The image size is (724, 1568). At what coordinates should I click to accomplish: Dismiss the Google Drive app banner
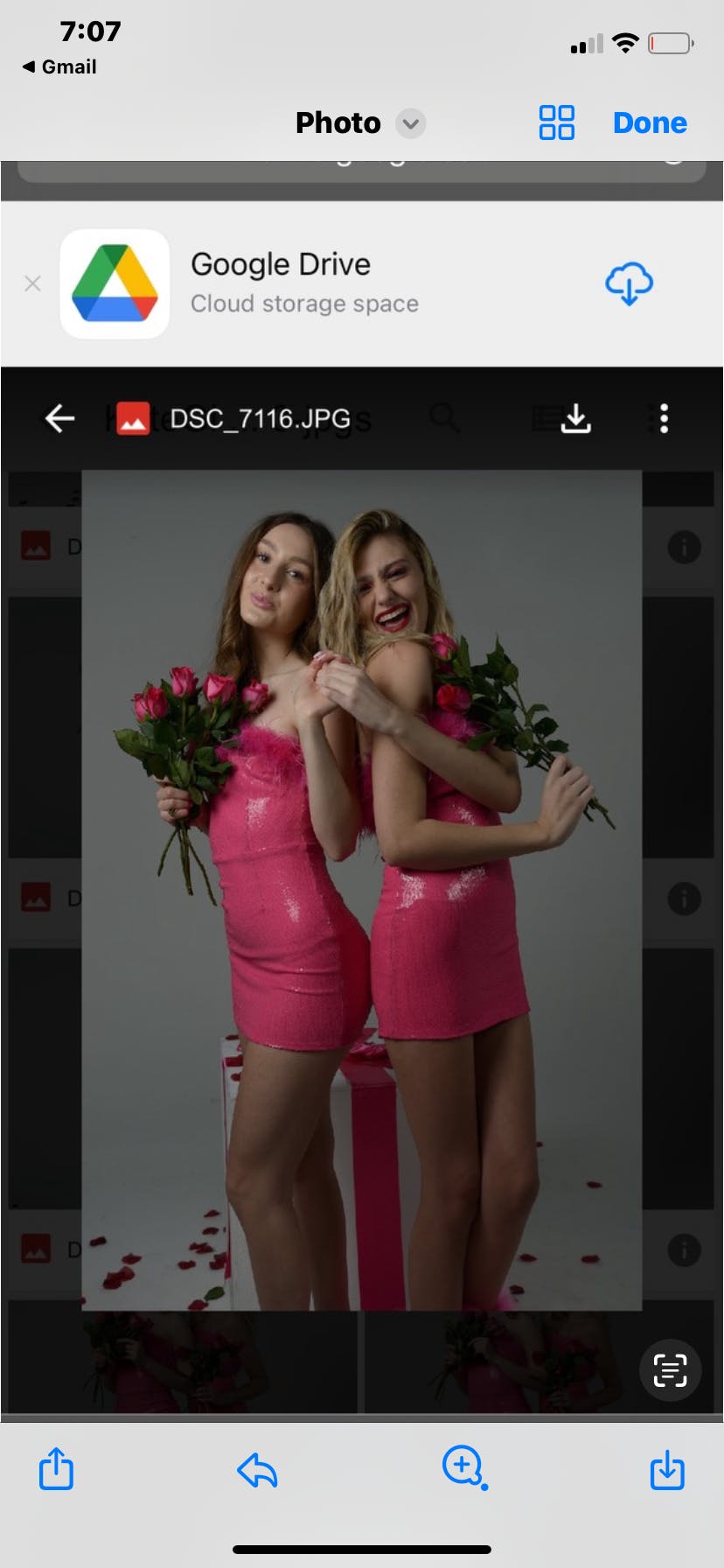pos(33,283)
